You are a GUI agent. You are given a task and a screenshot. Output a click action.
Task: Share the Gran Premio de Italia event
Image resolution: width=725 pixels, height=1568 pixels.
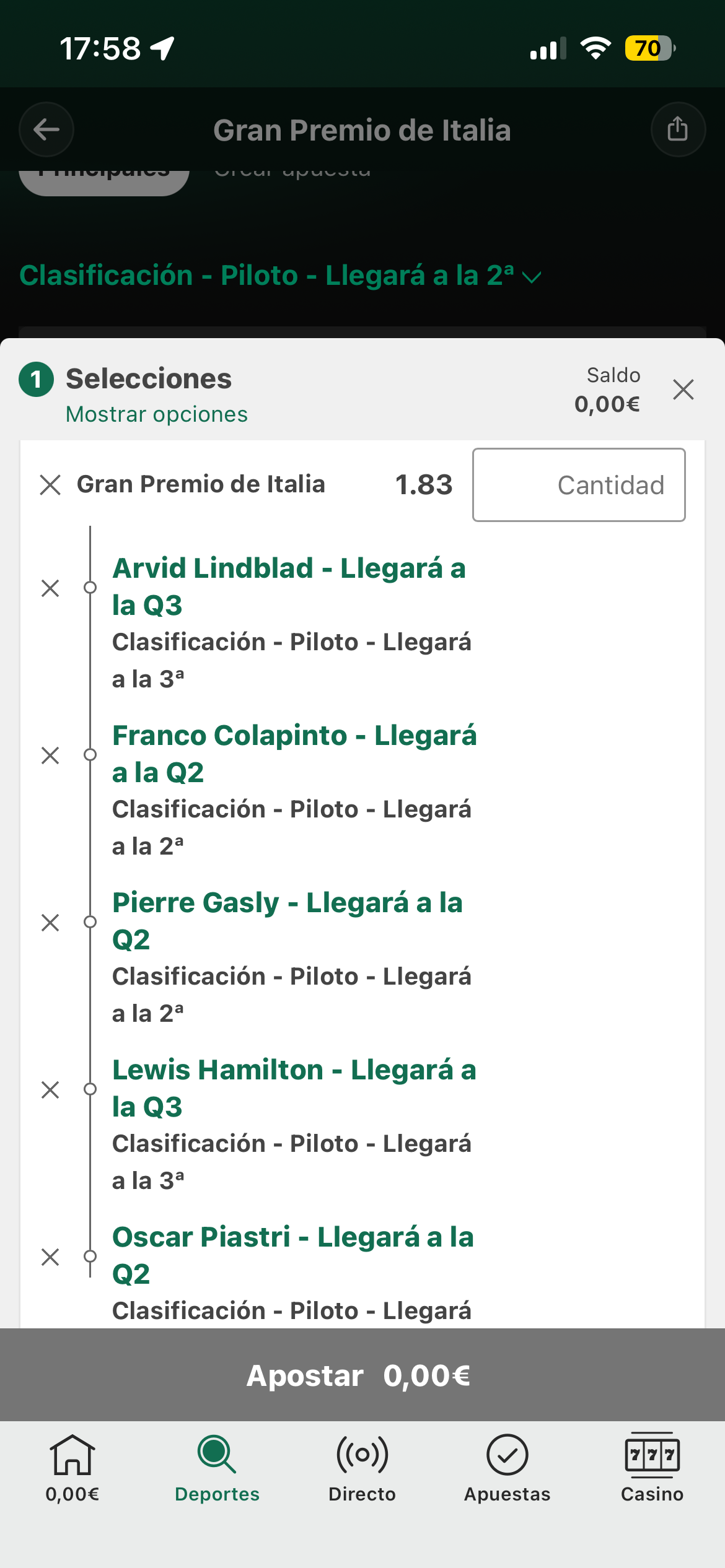pyautogui.click(x=678, y=129)
